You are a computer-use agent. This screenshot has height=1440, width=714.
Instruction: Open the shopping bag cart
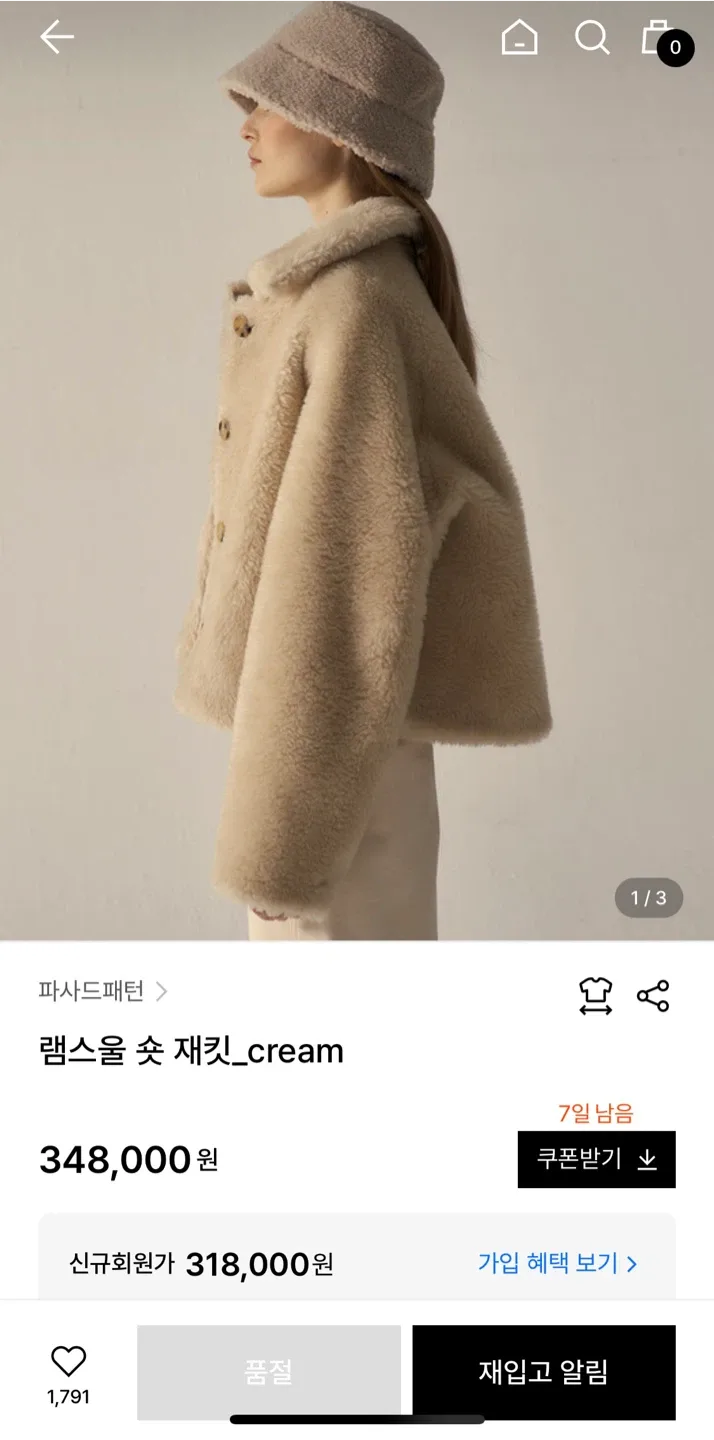(659, 38)
